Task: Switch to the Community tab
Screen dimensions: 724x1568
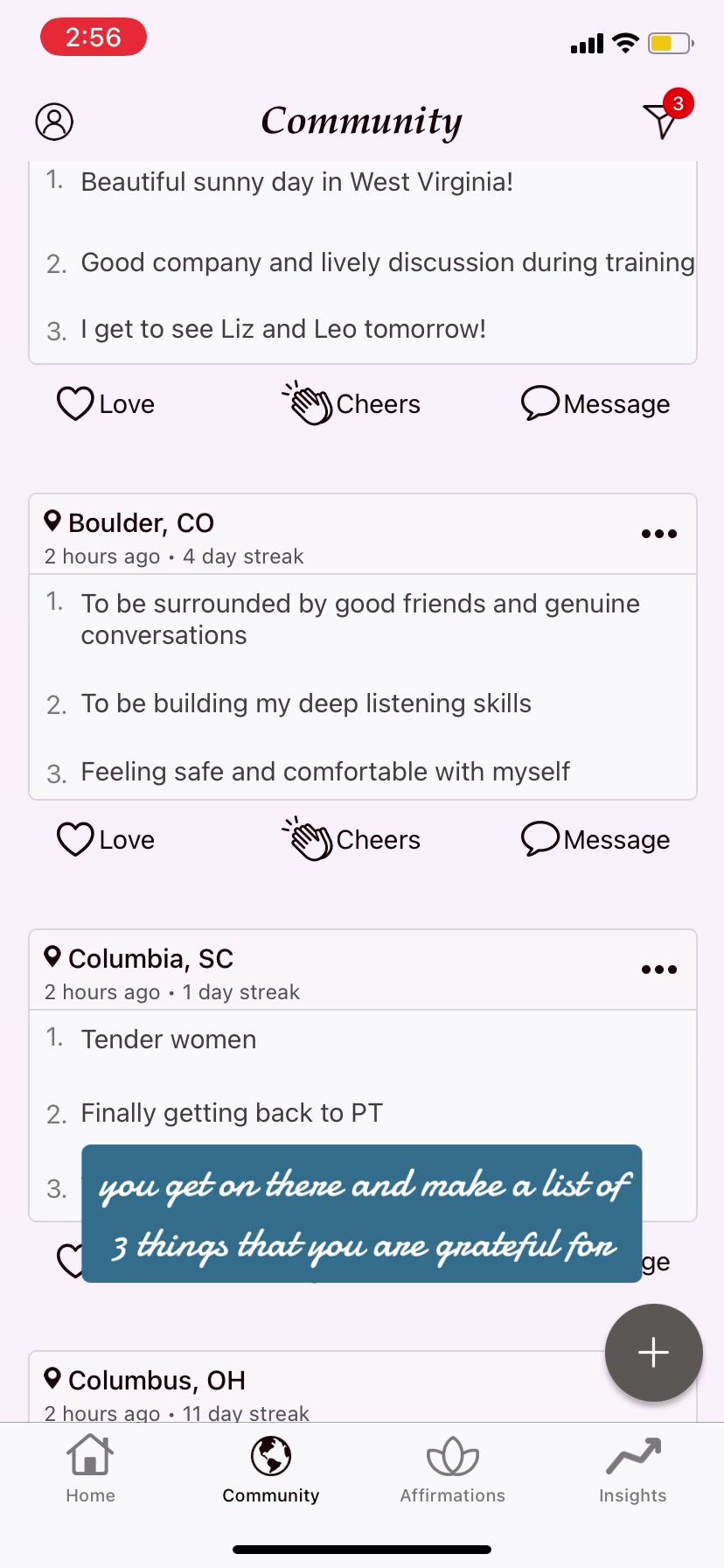Action: coord(270,1455)
